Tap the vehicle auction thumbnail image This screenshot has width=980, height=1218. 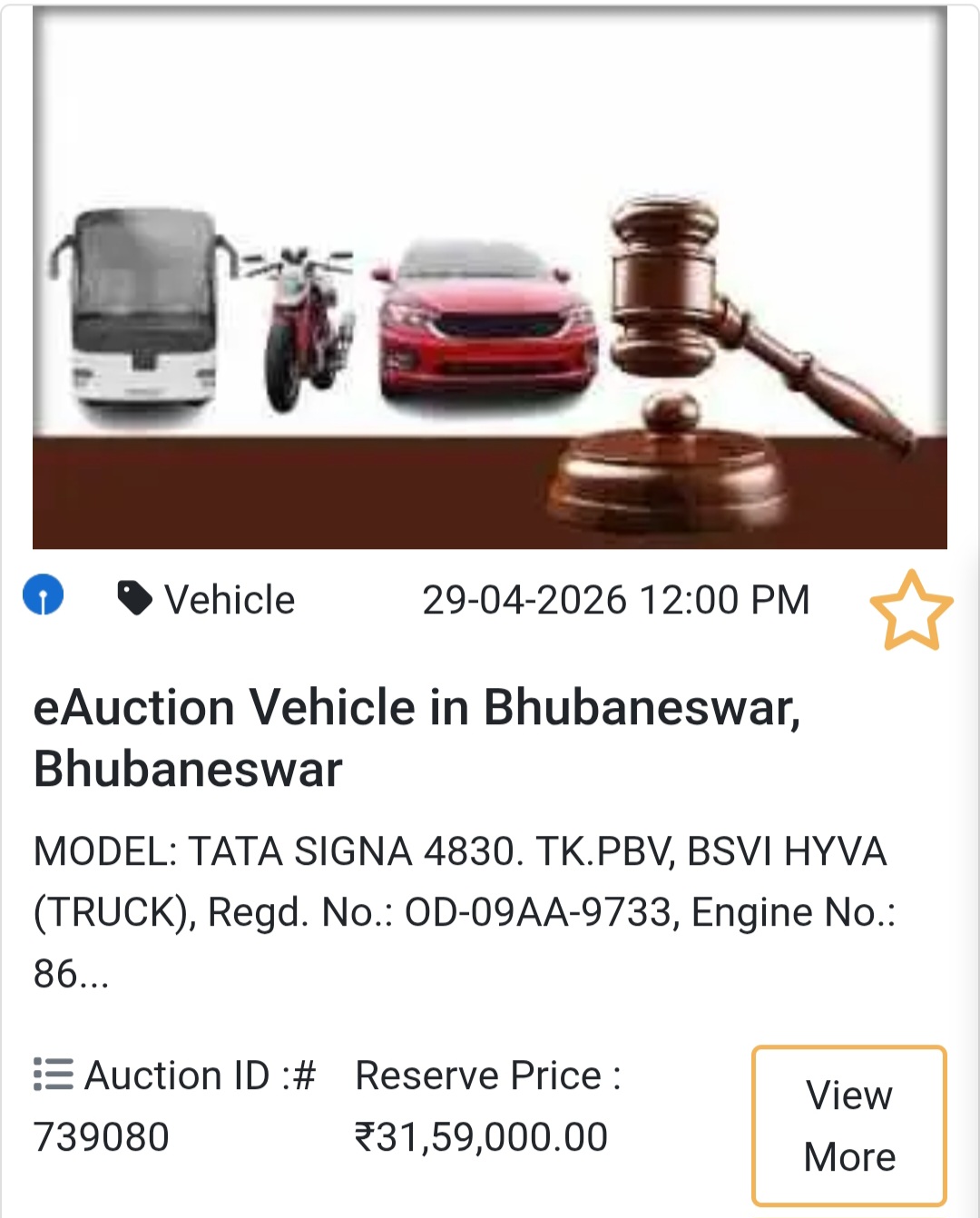coord(490,281)
